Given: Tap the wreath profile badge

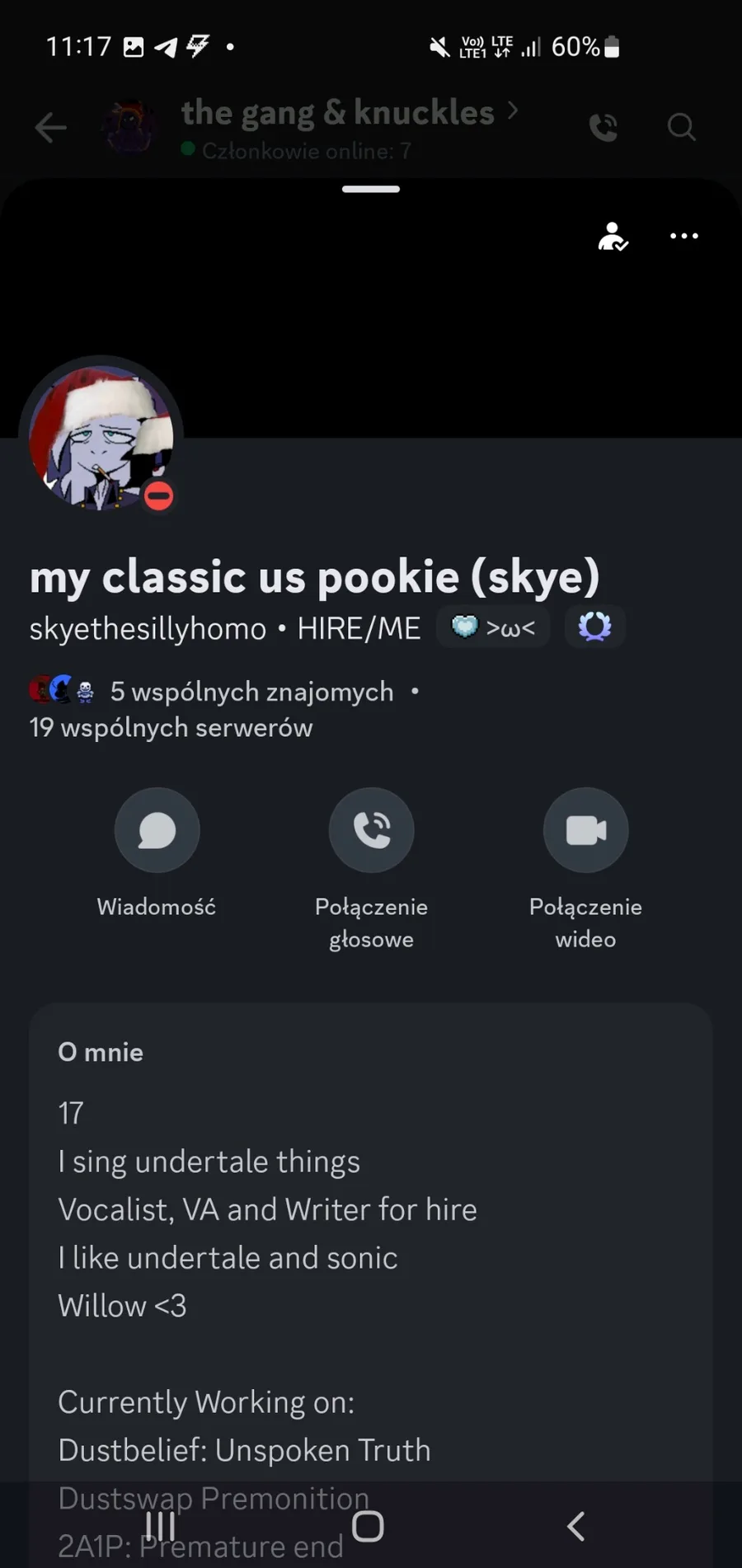Looking at the screenshot, I should (594, 627).
